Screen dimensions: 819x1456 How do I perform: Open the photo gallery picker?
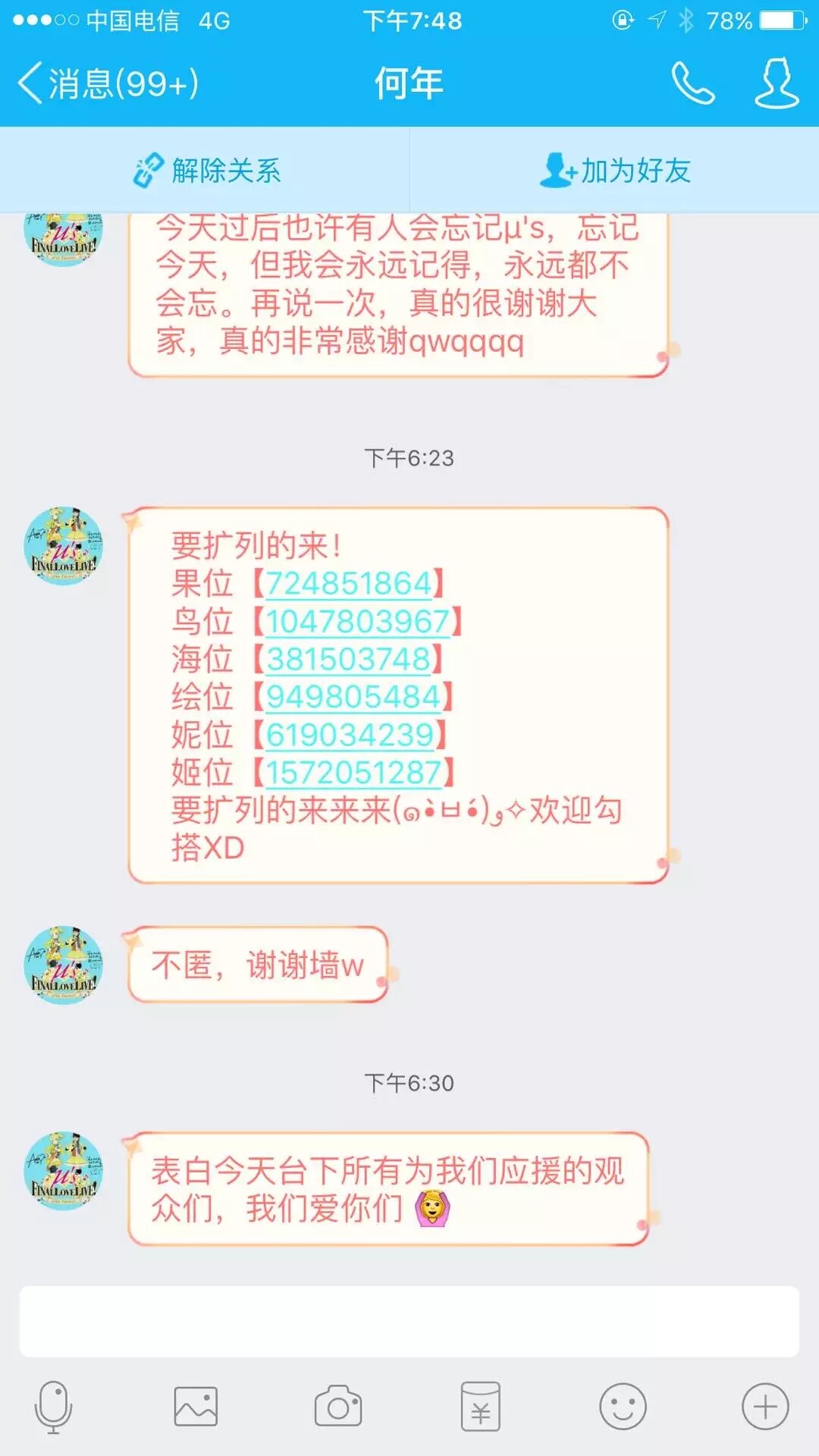click(196, 1407)
